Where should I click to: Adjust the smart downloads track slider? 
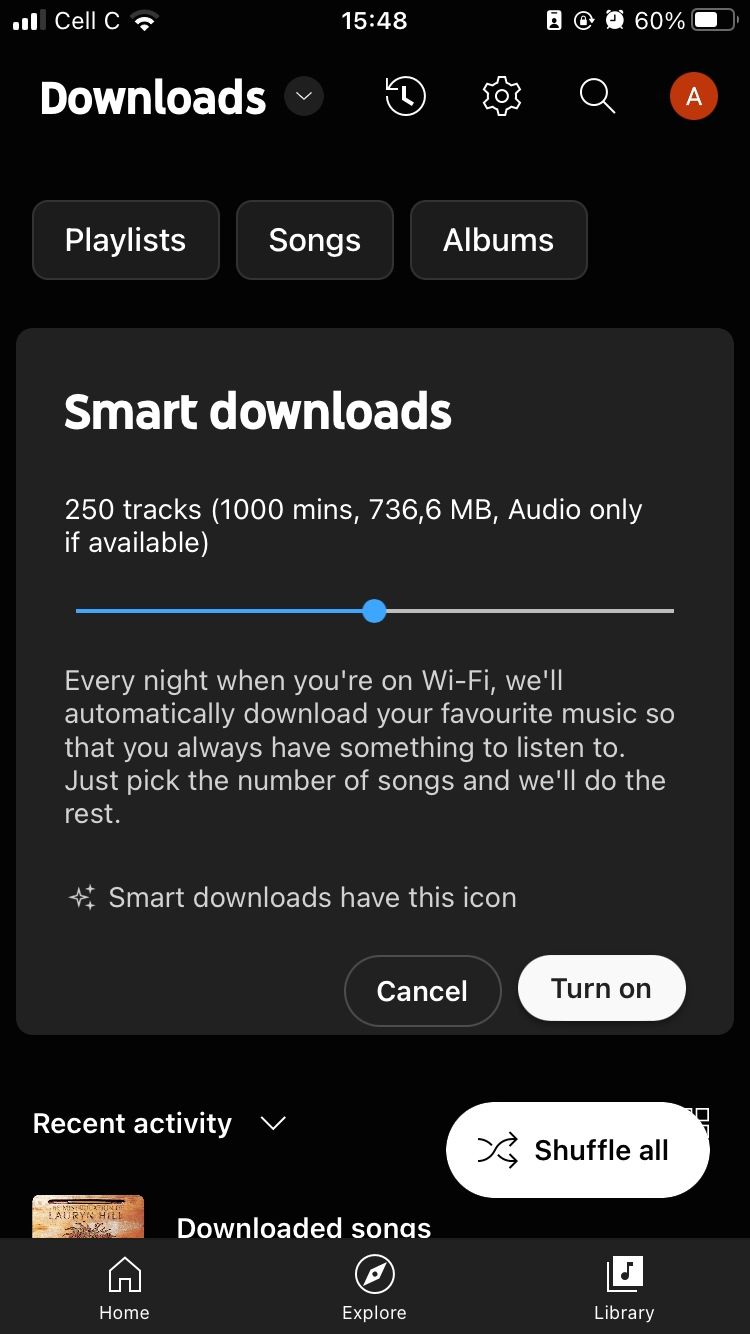(x=374, y=610)
